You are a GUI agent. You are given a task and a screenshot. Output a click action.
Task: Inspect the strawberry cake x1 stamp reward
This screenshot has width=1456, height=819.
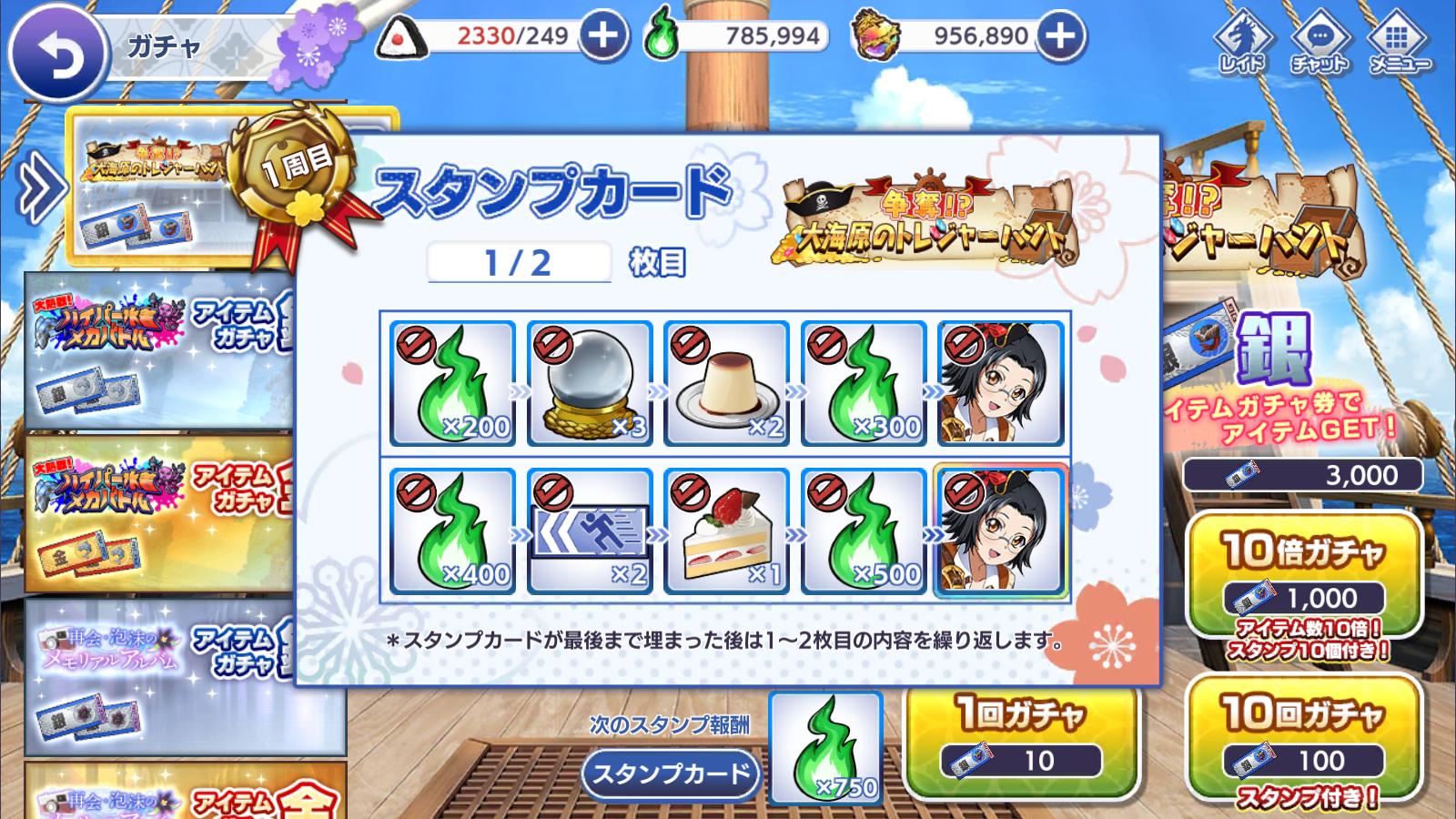pyautogui.click(x=726, y=531)
